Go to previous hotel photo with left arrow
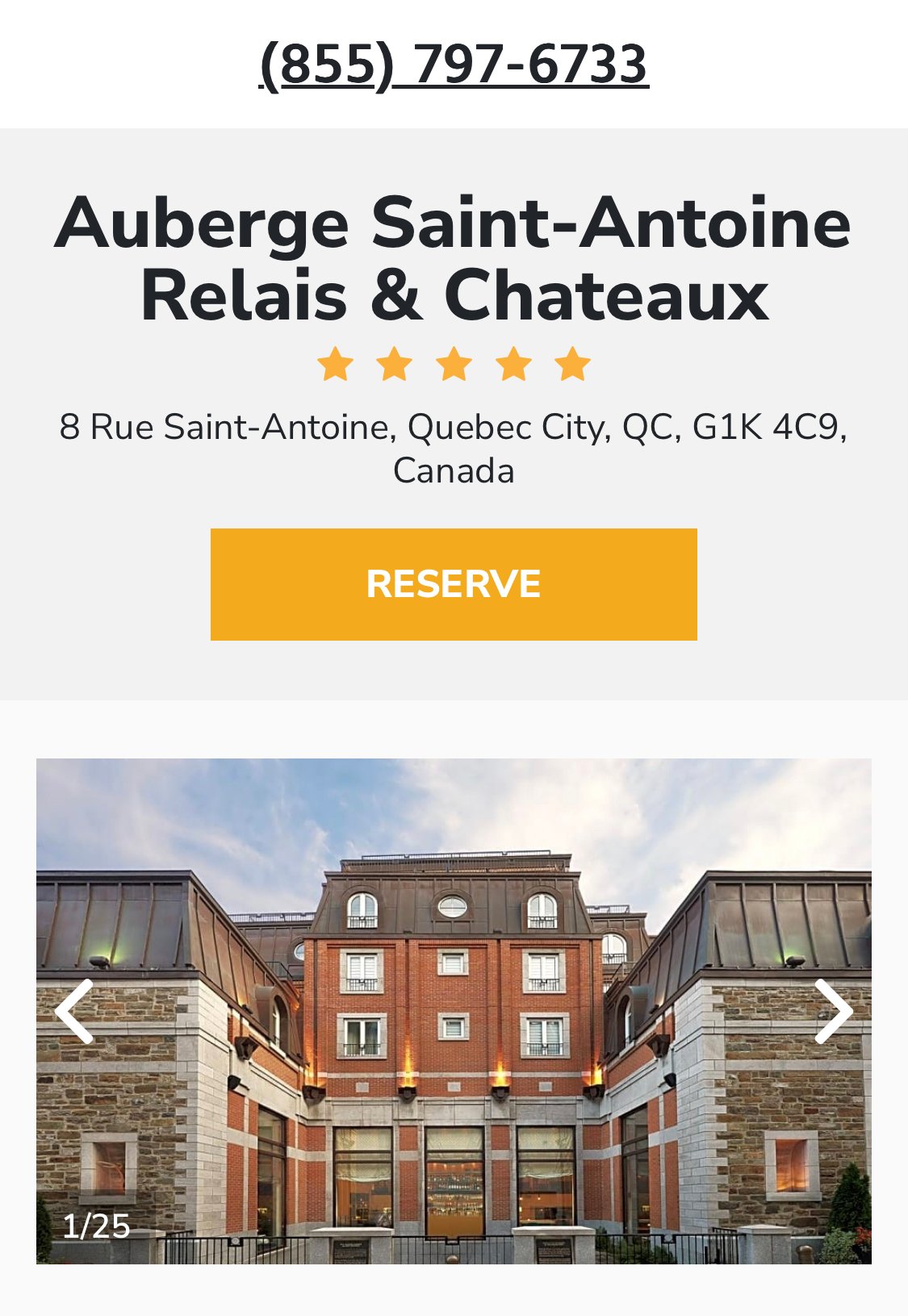The width and height of the screenshot is (908, 1316). coord(74,1012)
